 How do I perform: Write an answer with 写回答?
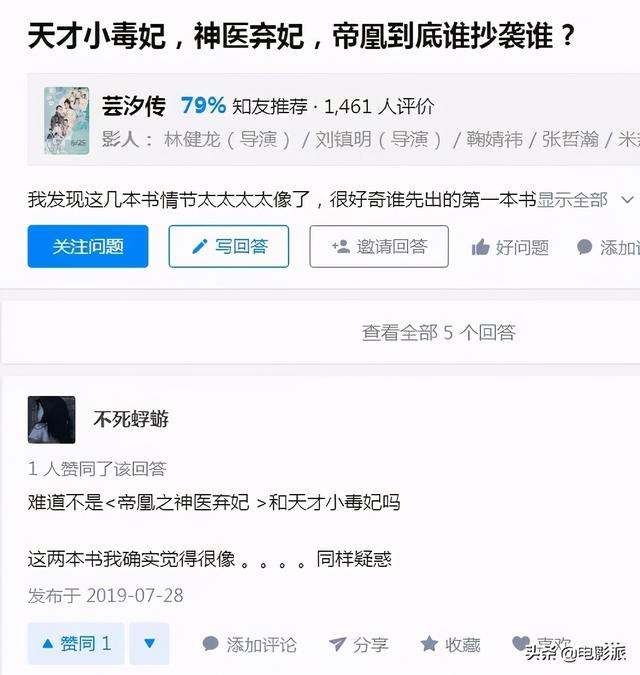(228, 246)
